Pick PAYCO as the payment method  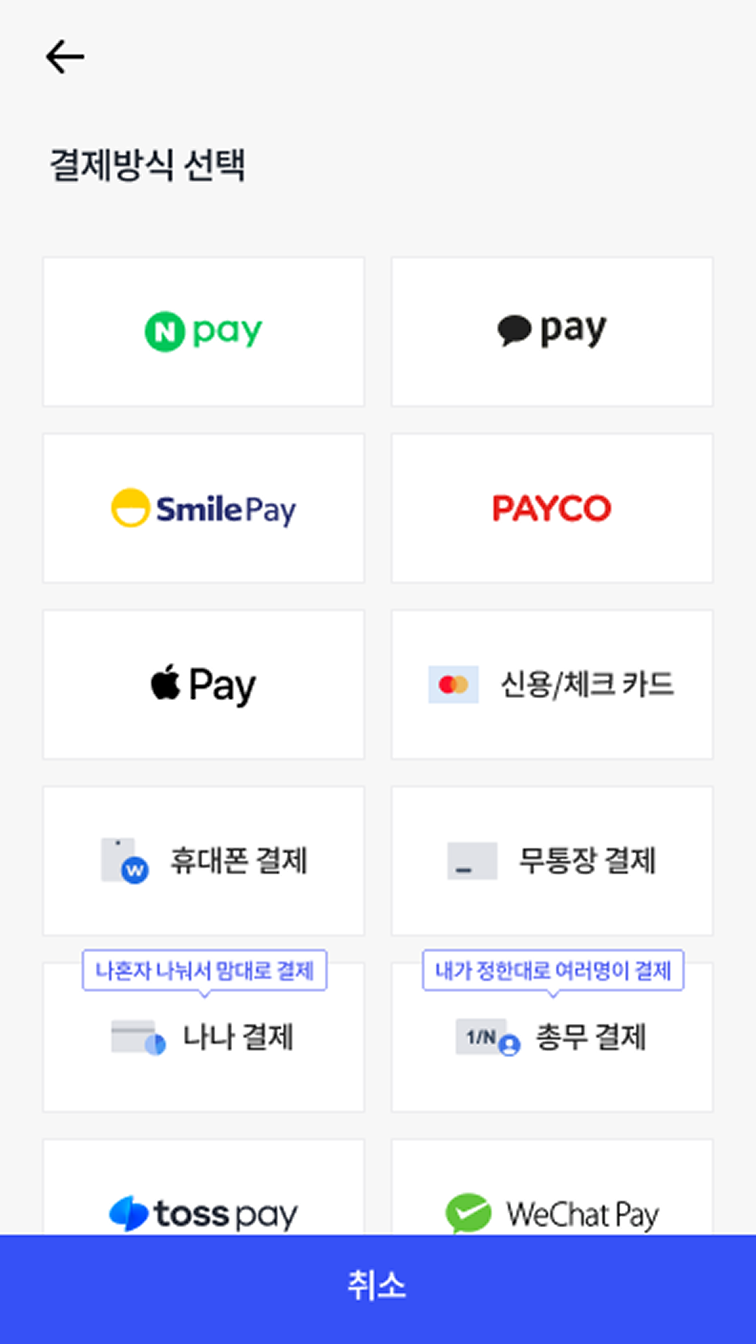tap(551, 508)
